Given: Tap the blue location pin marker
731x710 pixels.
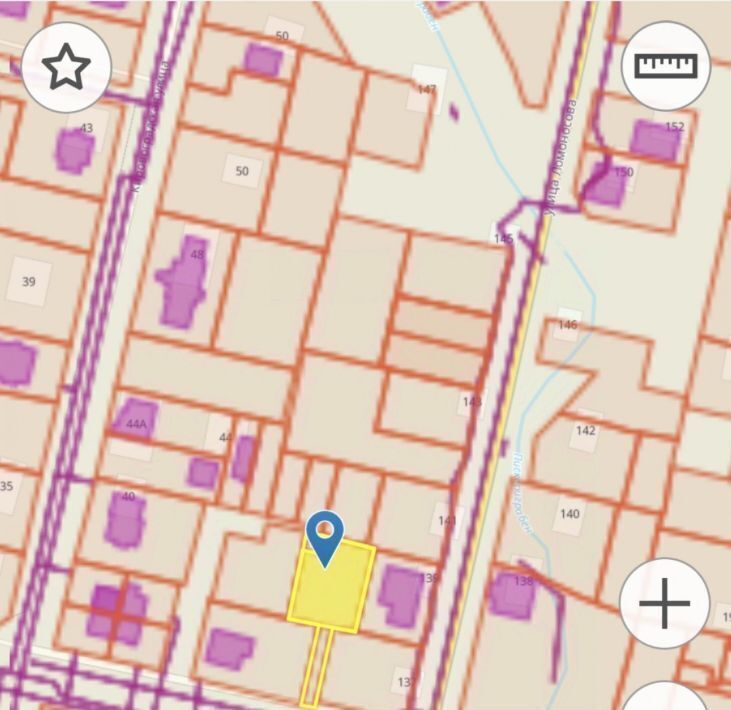Looking at the screenshot, I should [x=325, y=535].
